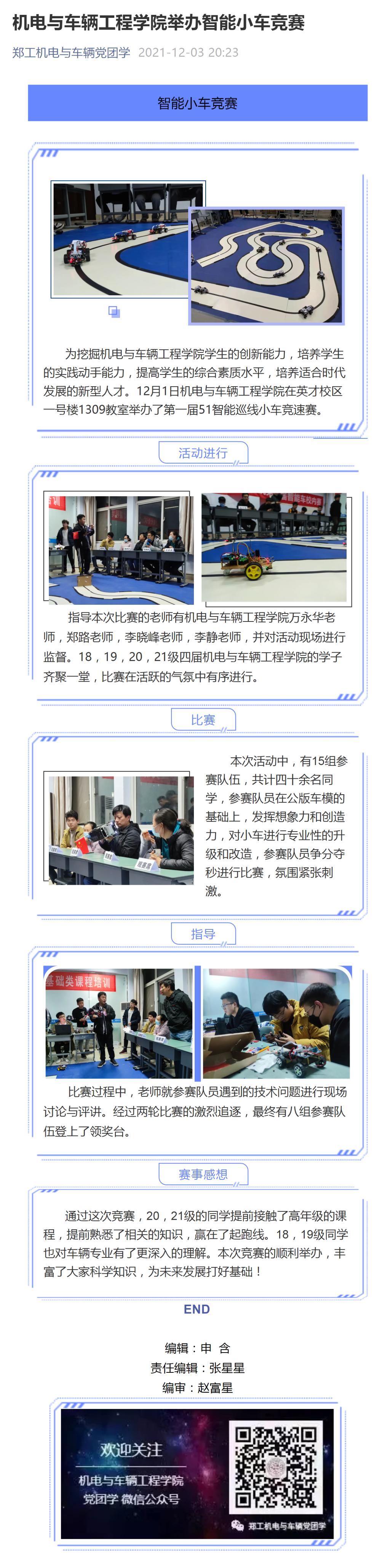Open the 郑工机电与车辆党团学 account link
The image size is (390, 1568).
[x=71, y=53]
